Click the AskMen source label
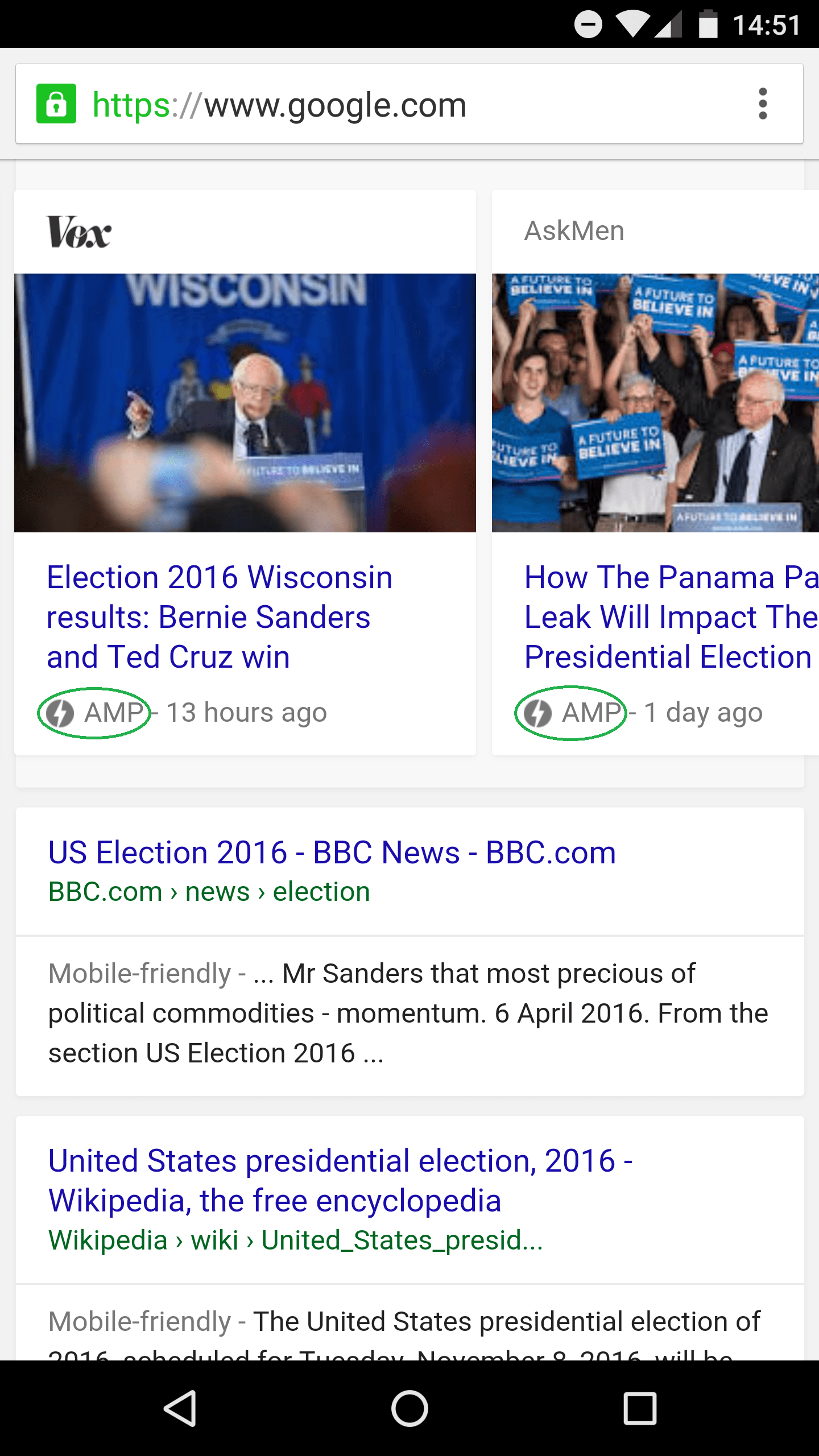Screen dimensions: 819x1456 [x=573, y=230]
